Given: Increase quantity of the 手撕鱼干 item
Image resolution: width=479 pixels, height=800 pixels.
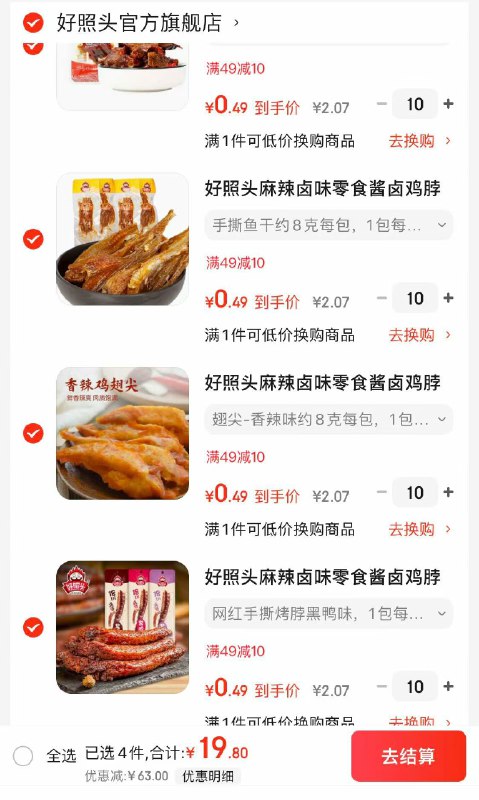Looking at the screenshot, I should (448, 298).
